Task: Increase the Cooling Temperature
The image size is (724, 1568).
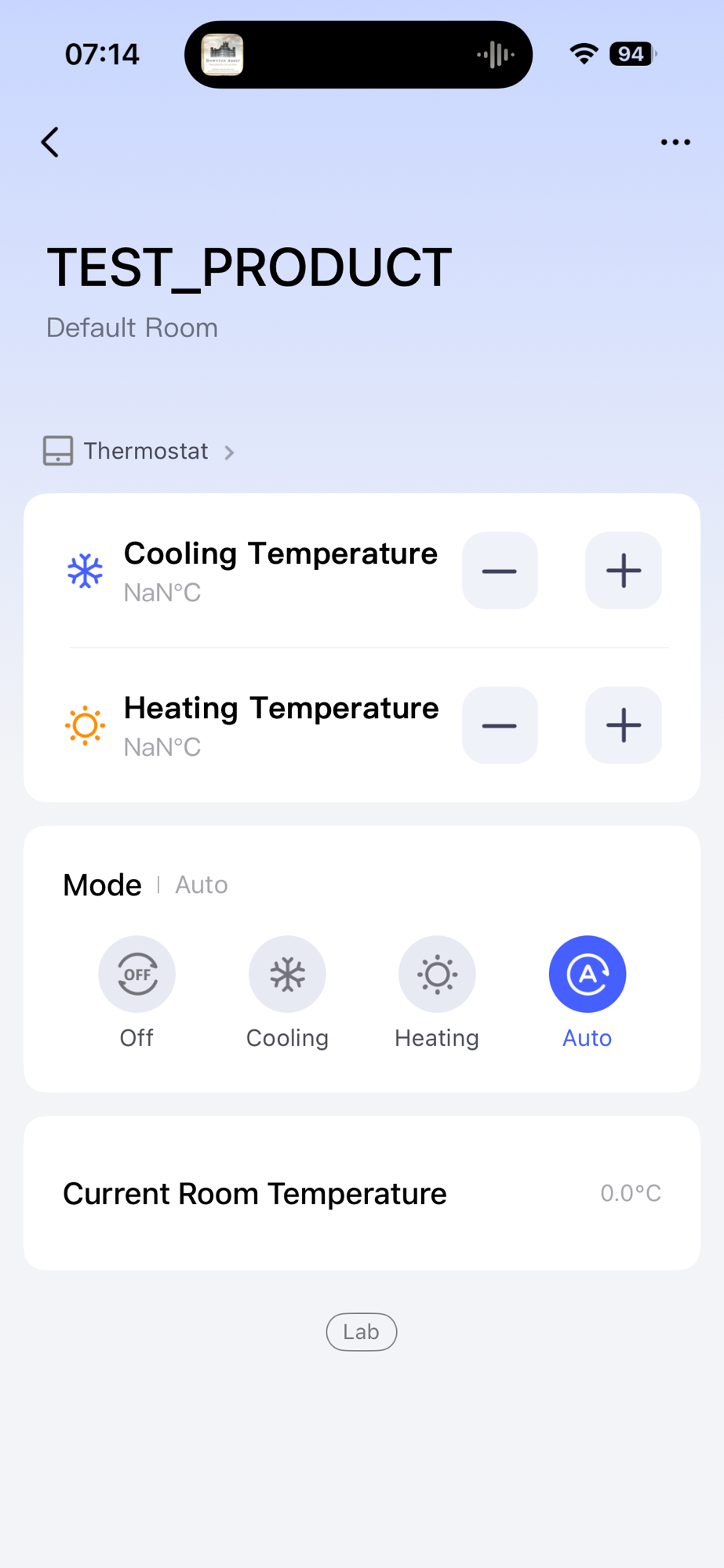Action: tap(623, 571)
